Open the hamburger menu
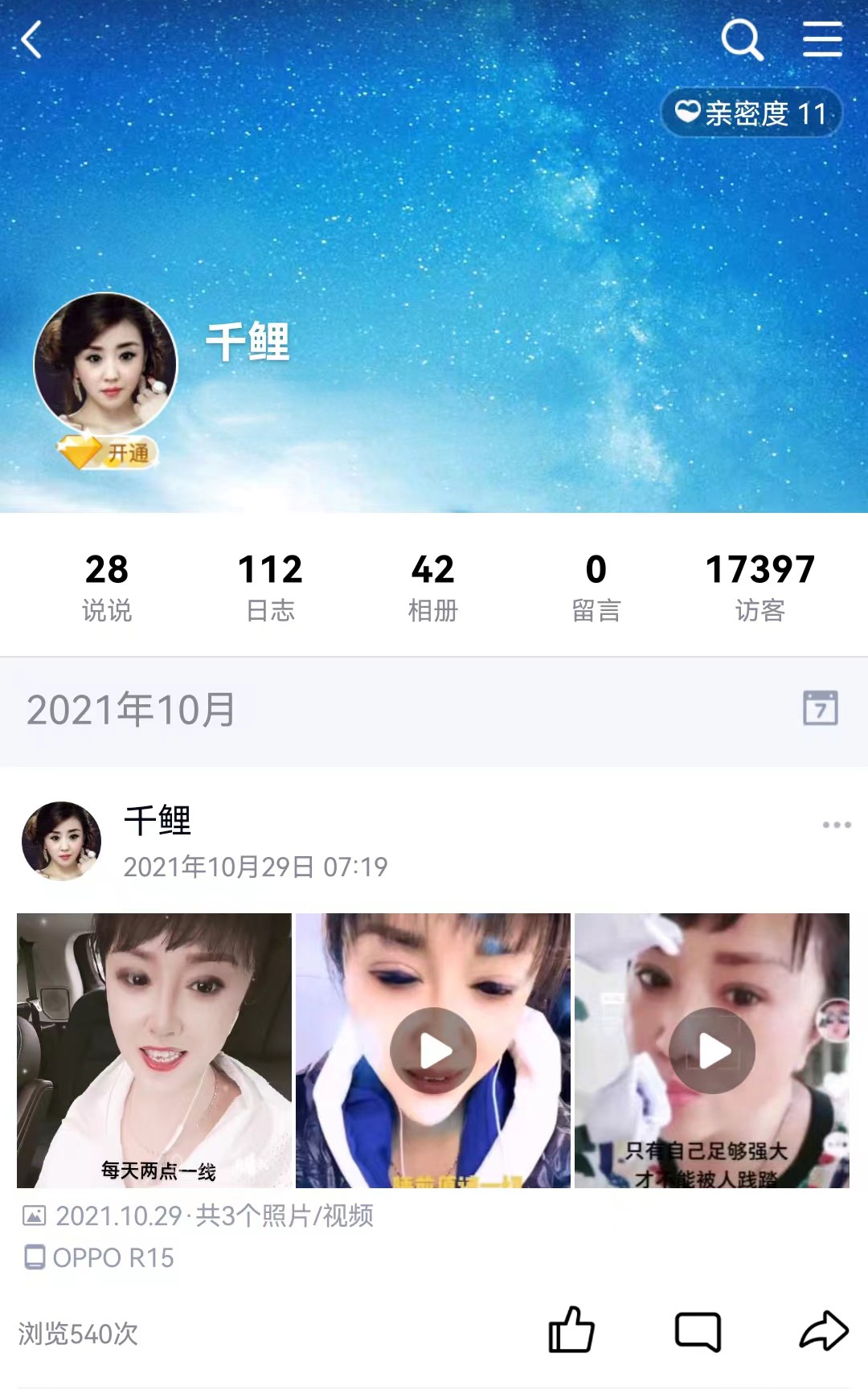This screenshot has width=868, height=1394. (x=822, y=40)
